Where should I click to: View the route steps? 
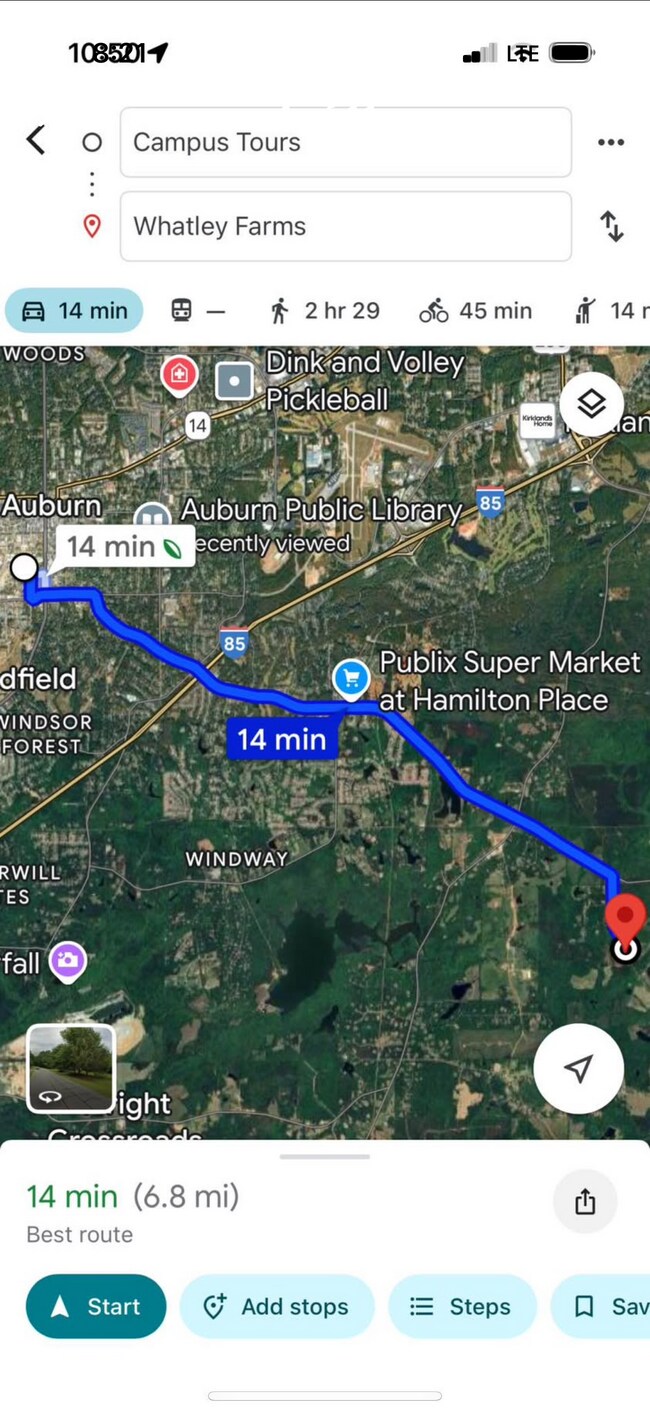[461, 1306]
